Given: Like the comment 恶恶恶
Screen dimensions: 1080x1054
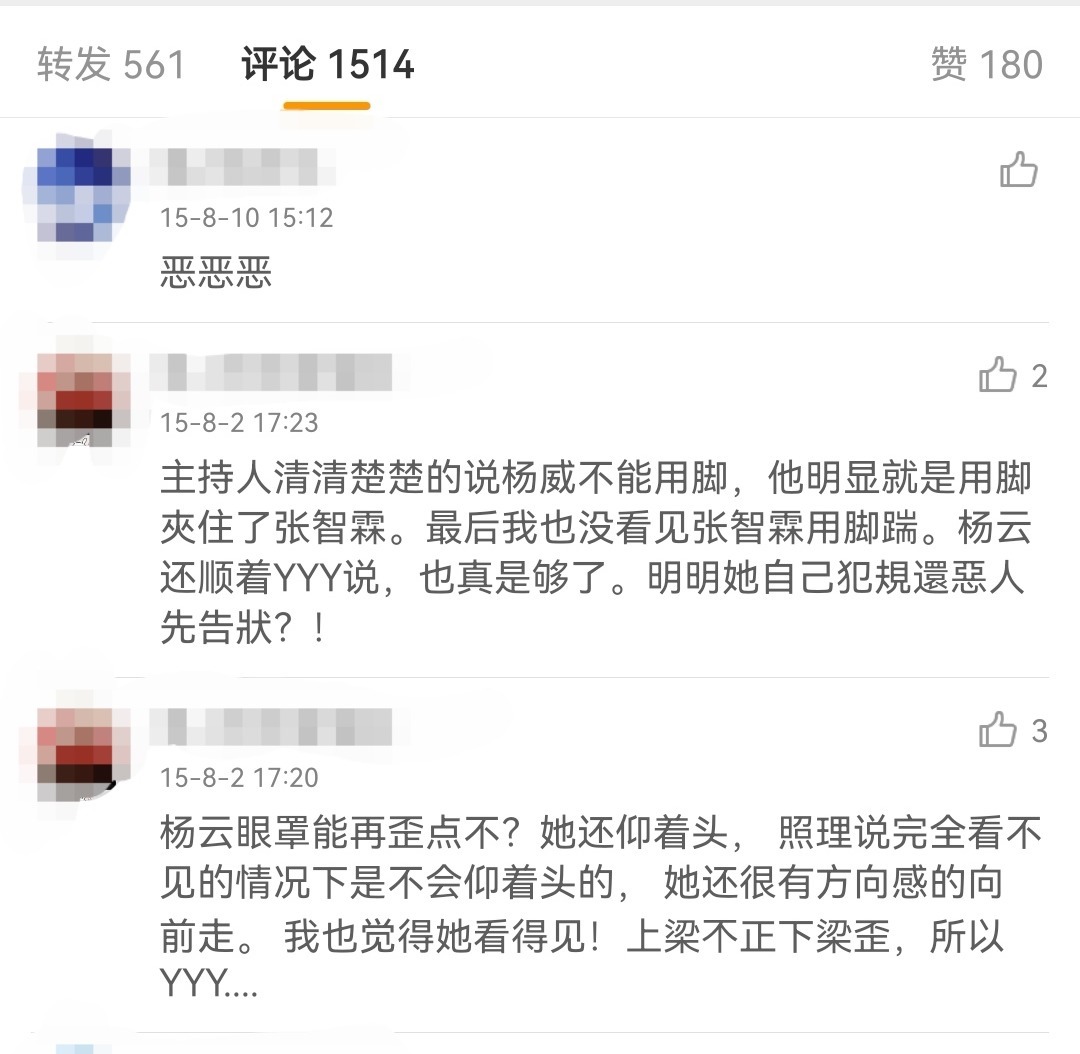Looking at the screenshot, I should [x=1018, y=171].
